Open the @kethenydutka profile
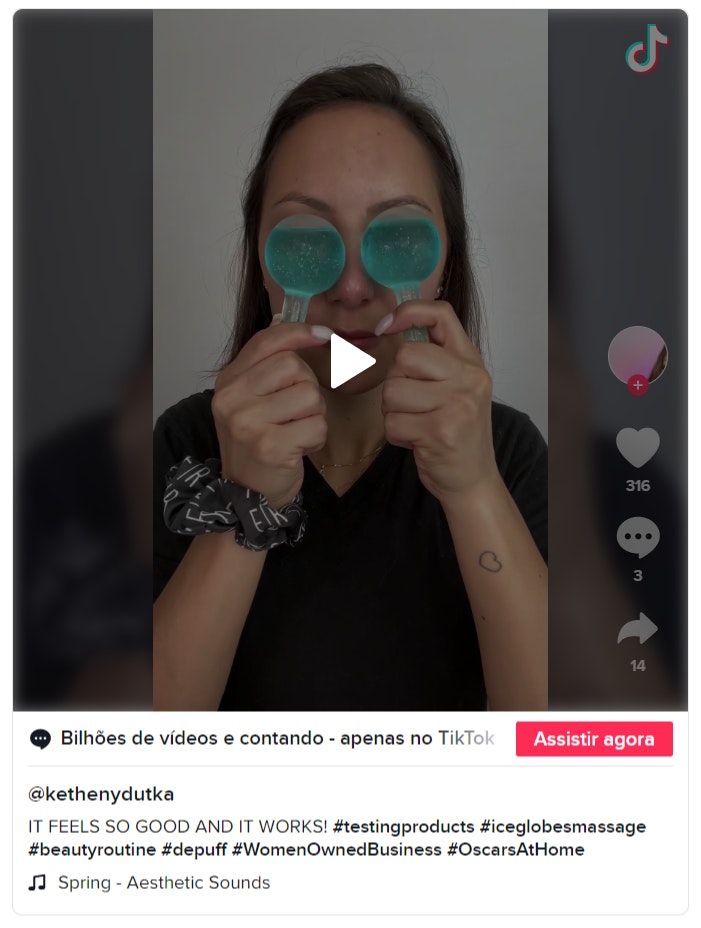Image resolution: width=701 pixels, height=928 pixels. (x=101, y=794)
